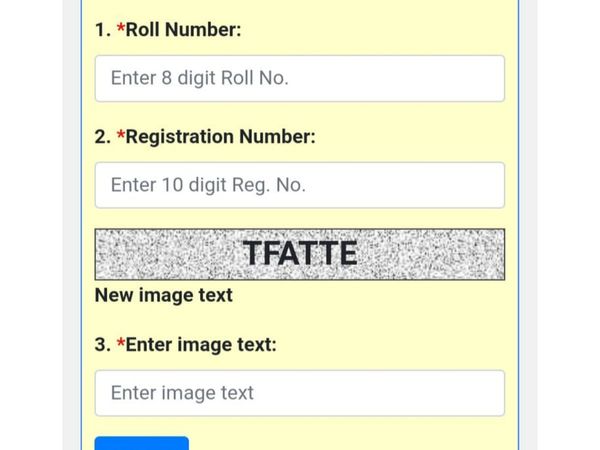Tap the blue button below the image text field
This screenshot has width=600, height=450.
[141, 443]
